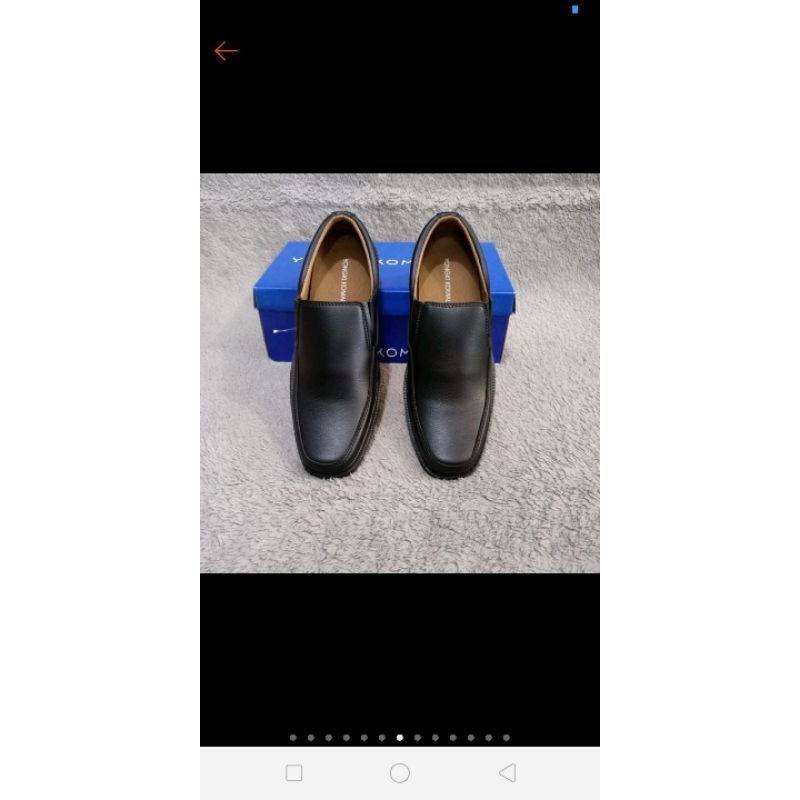Viewport: 800px width, 800px height.
Task: Go to the system home screen
Action: tap(400, 772)
